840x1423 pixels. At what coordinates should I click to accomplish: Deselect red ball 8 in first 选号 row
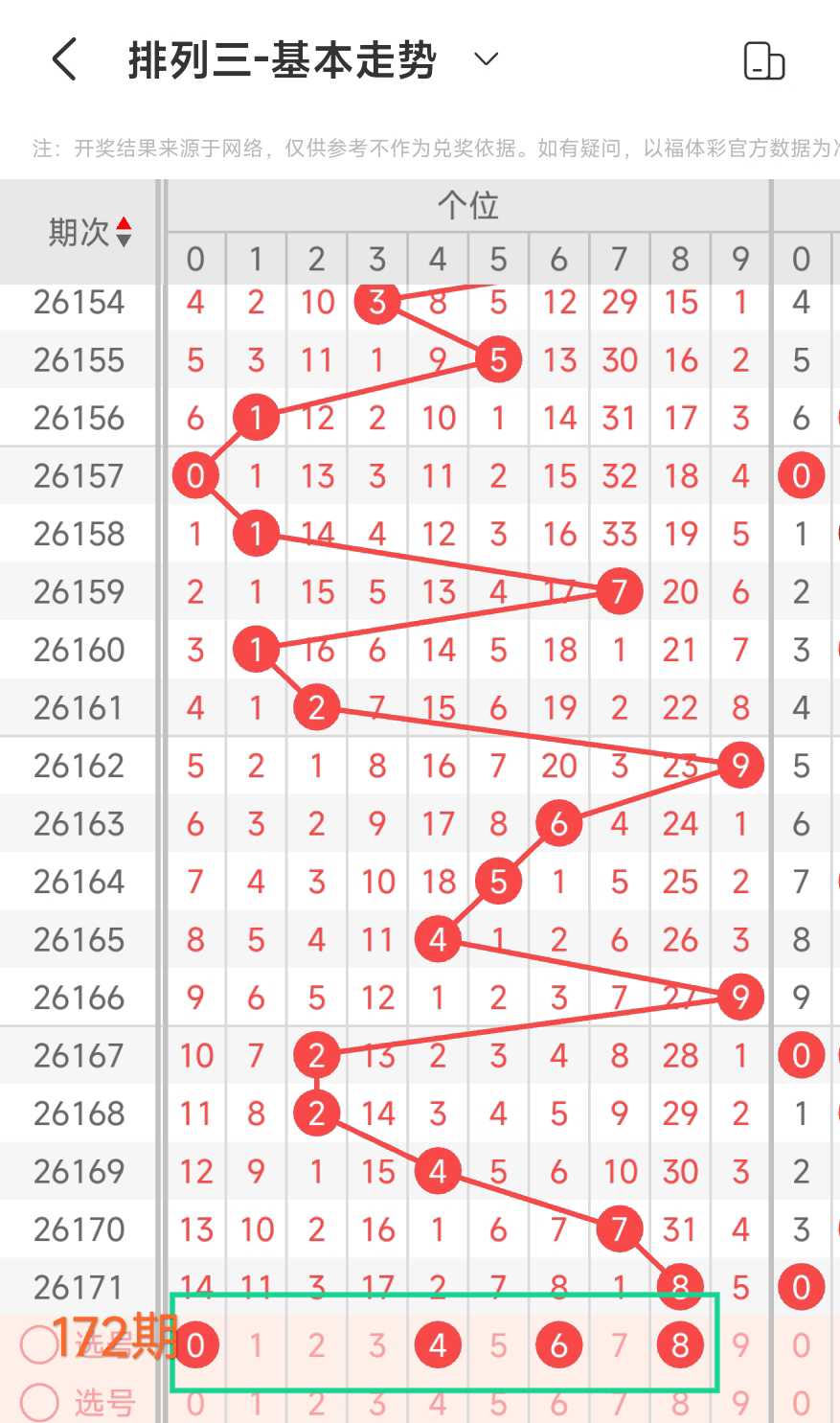pyautogui.click(x=680, y=1345)
